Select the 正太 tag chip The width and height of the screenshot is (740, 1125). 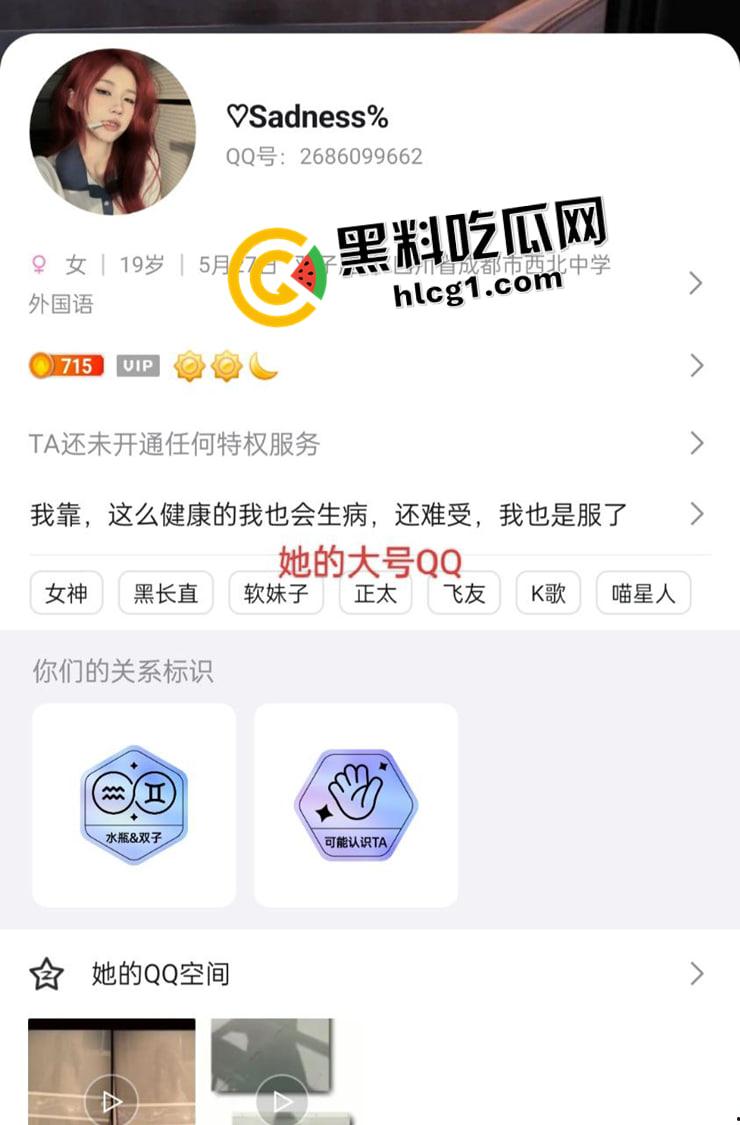click(376, 593)
